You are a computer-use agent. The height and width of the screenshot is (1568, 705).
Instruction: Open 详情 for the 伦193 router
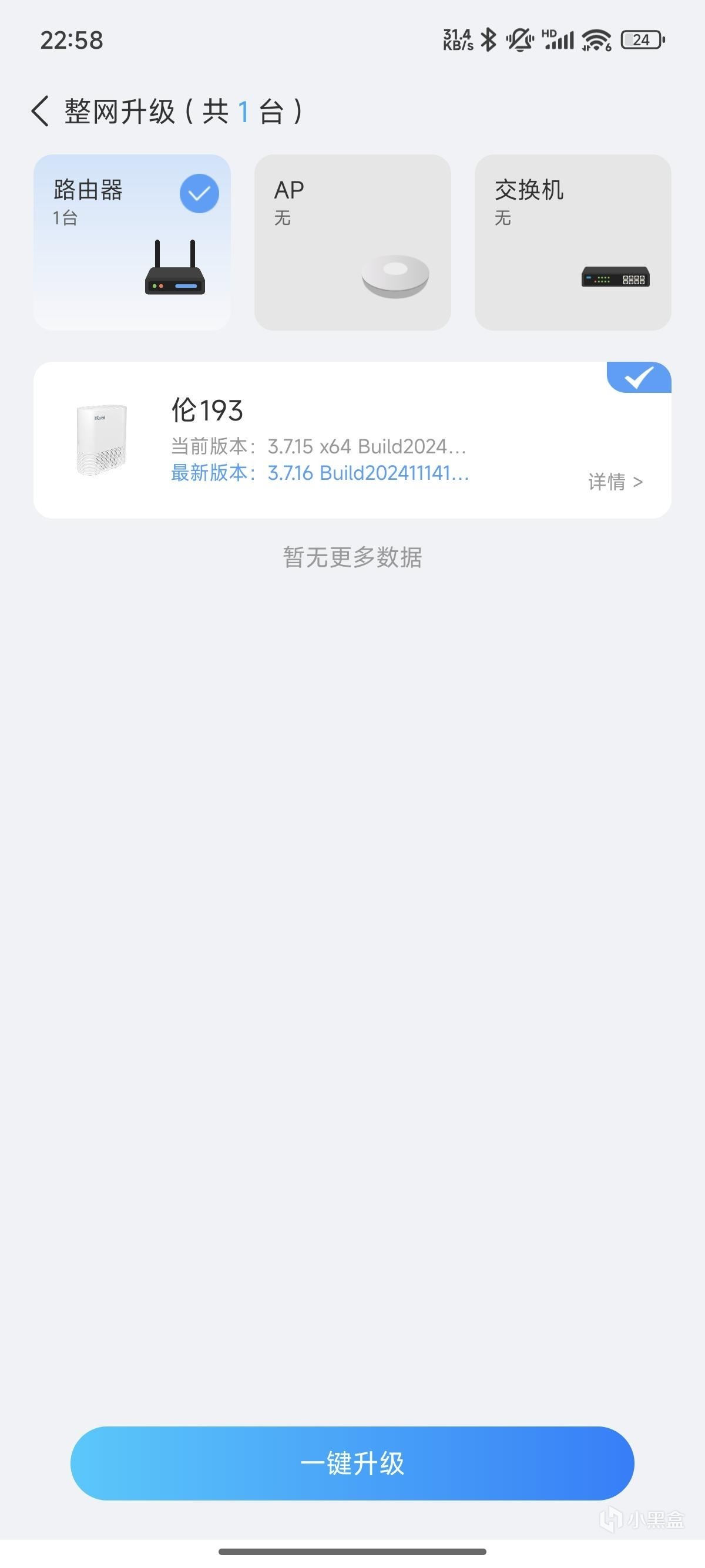[x=615, y=482]
